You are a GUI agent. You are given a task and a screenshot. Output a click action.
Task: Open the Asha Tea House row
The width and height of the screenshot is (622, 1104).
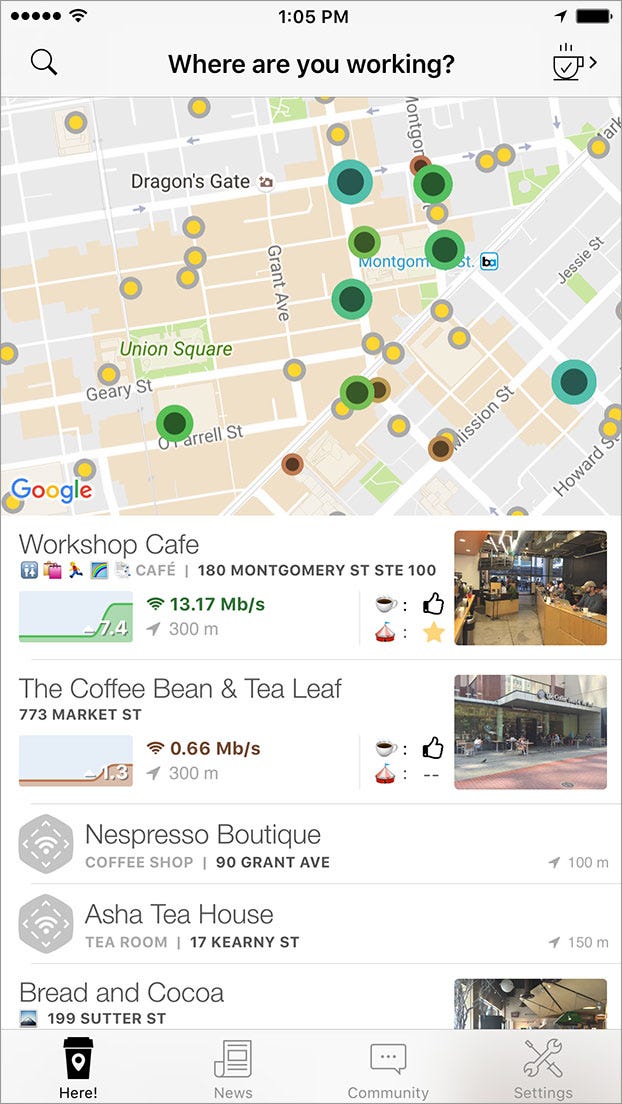click(x=179, y=914)
